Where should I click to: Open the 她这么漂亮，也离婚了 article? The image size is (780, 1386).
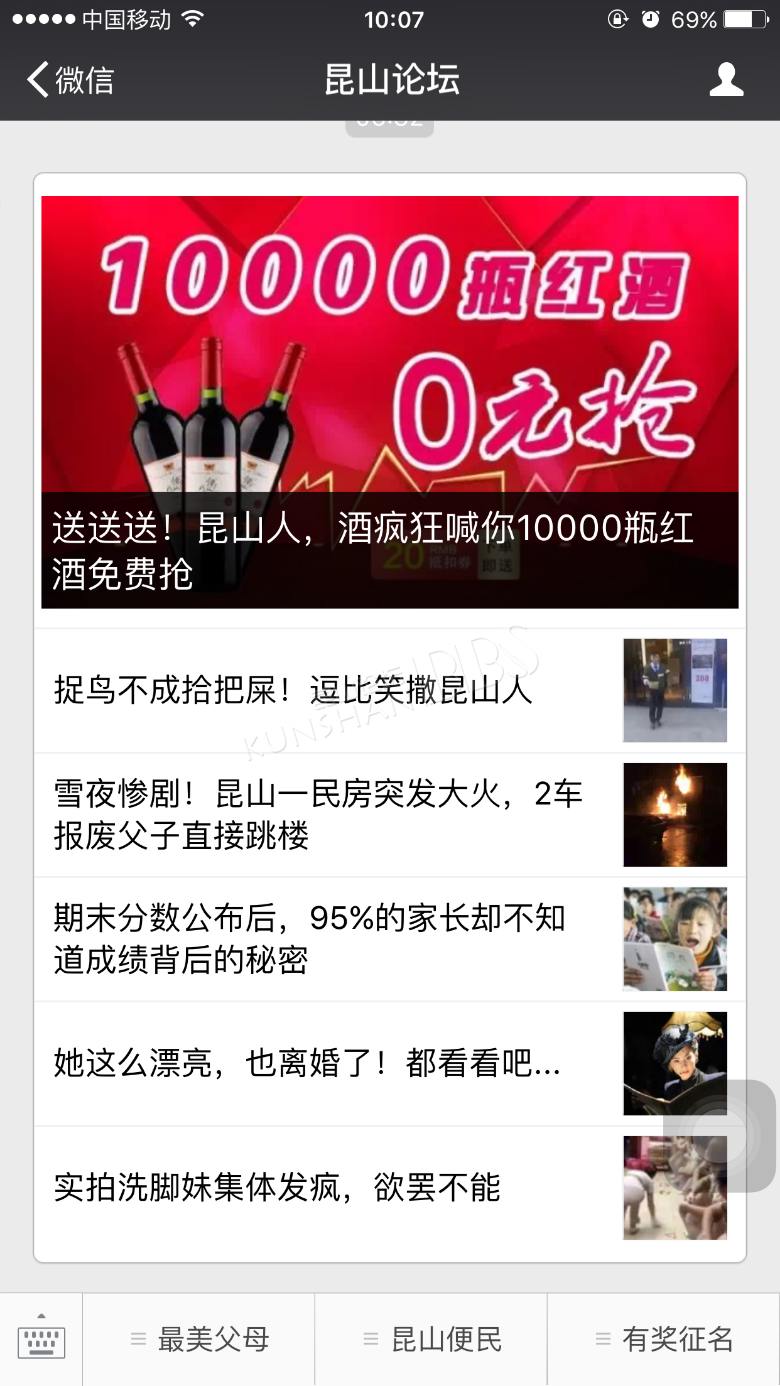(330, 1064)
